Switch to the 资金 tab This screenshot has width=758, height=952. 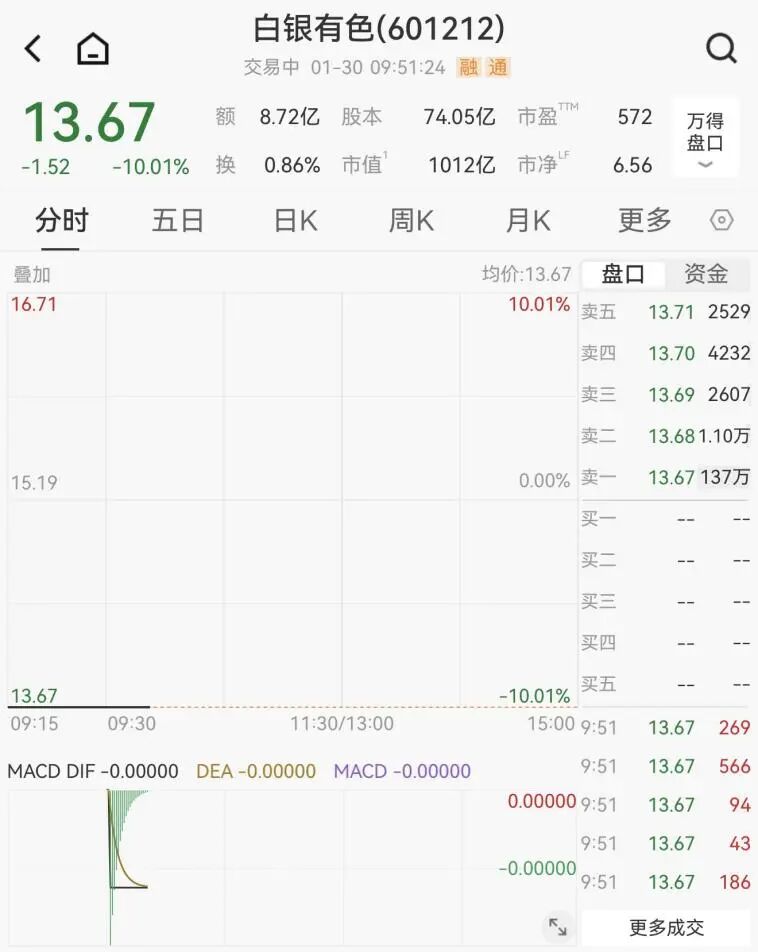[x=707, y=274]
